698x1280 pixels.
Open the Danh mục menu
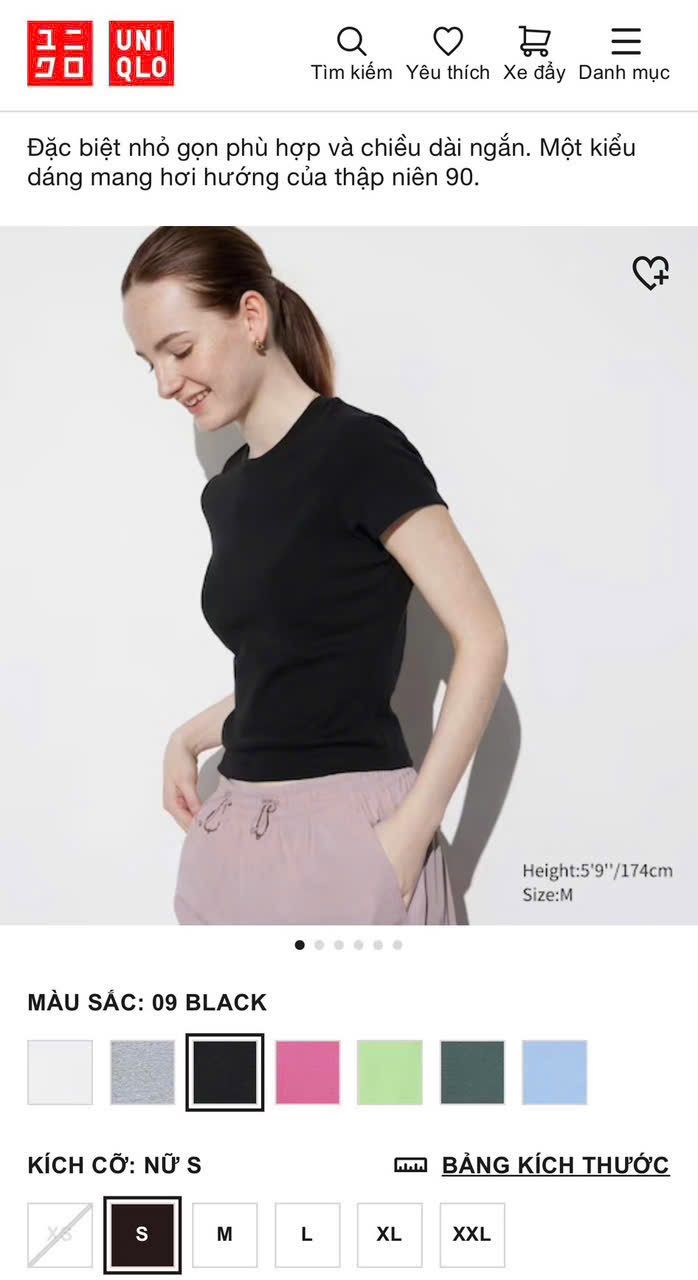[624, 54]
